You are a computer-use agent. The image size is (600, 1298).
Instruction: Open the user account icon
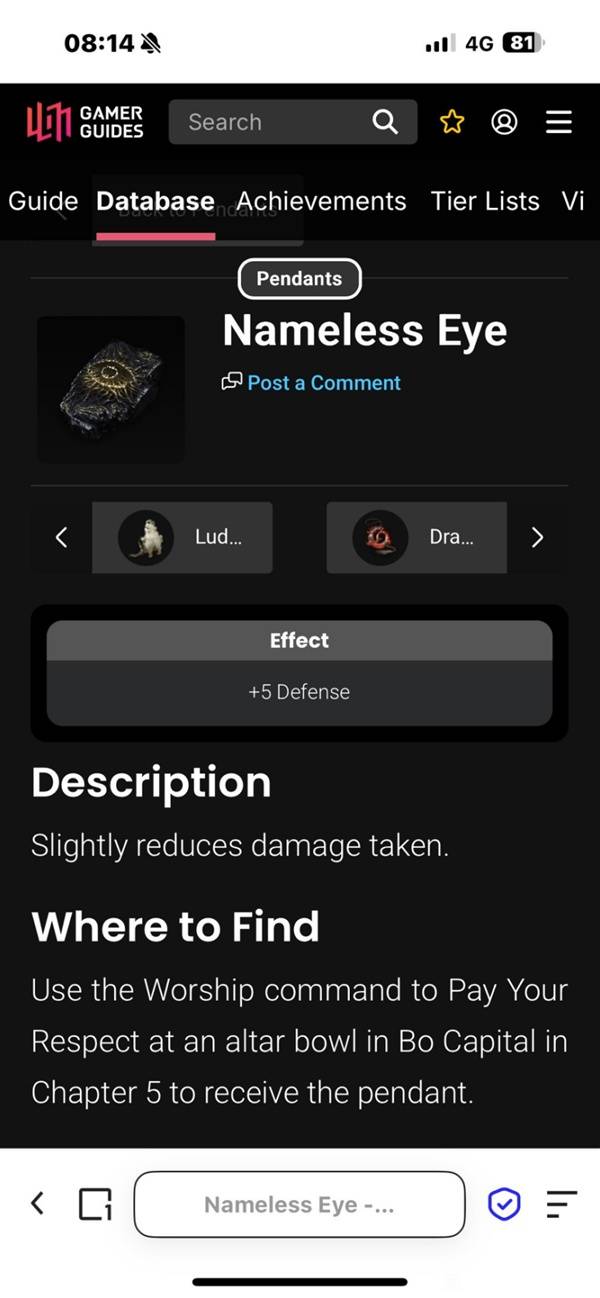(x=505, y=122)
